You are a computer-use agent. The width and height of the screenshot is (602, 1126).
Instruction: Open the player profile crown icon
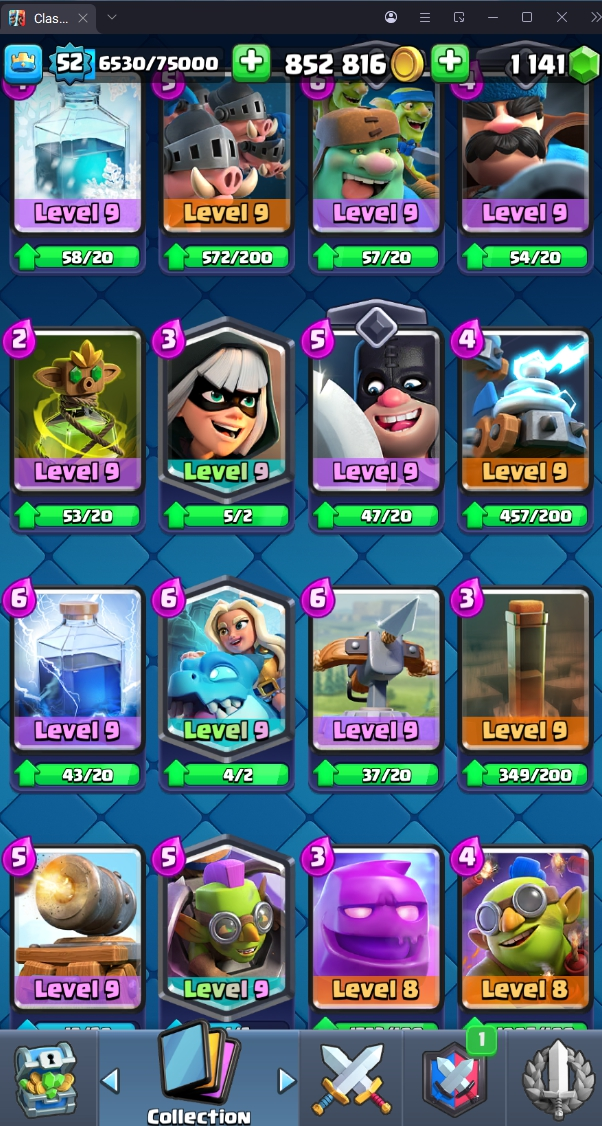point(24,64)
